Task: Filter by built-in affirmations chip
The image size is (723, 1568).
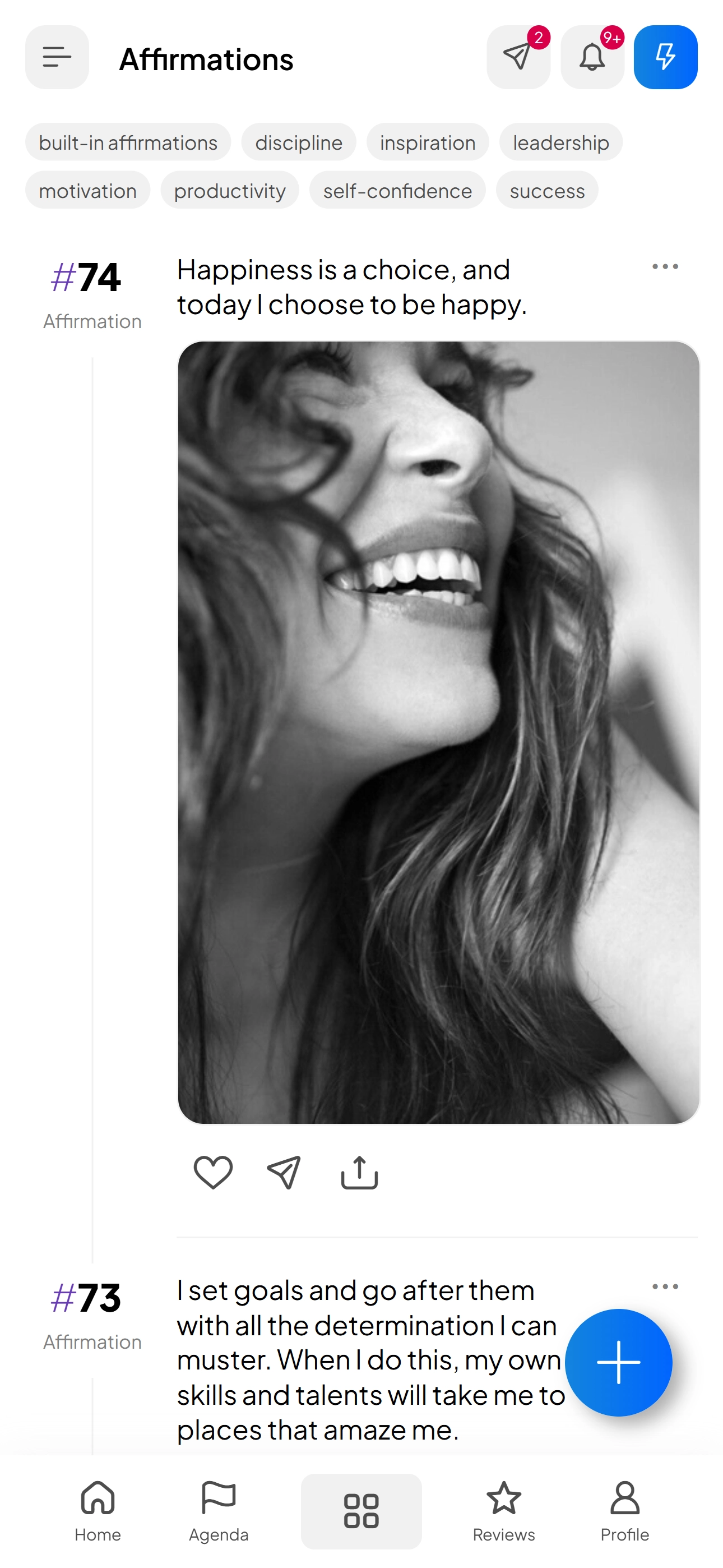Action: [x=128, y=142]
